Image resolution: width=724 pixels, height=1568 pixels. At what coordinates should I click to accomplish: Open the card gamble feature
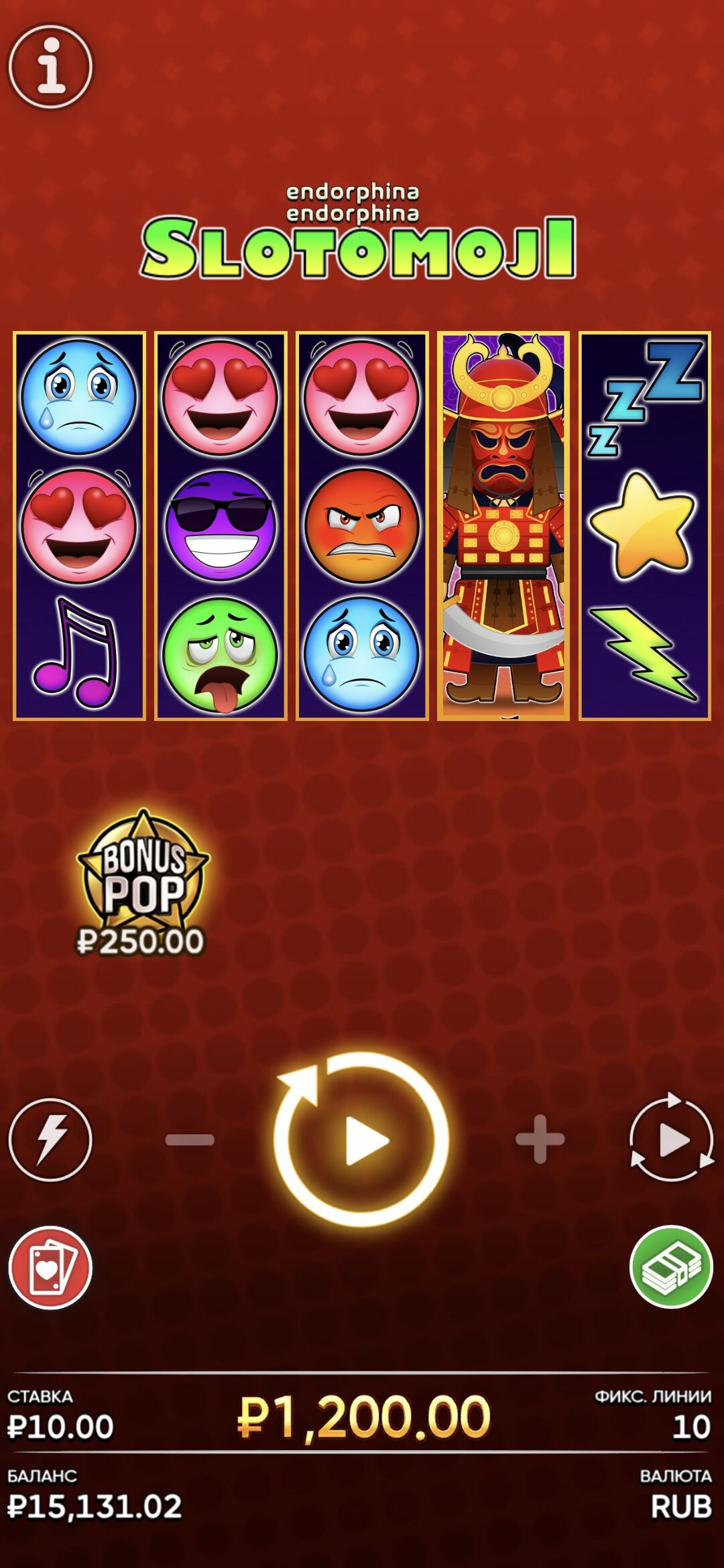pyautogui.click(x=50, y=1268)
